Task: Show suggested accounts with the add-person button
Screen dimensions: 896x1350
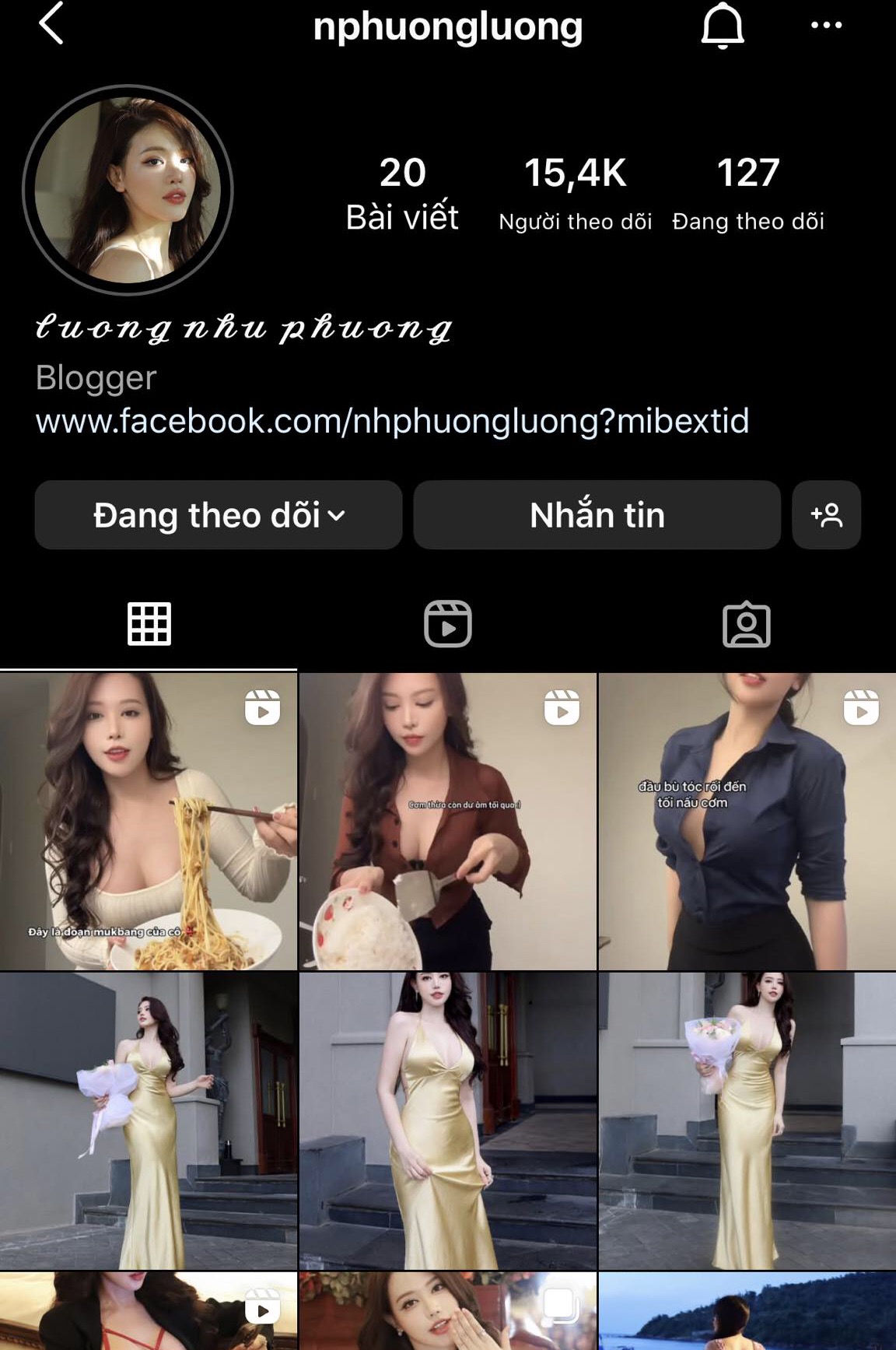Action: coord(826,515)
